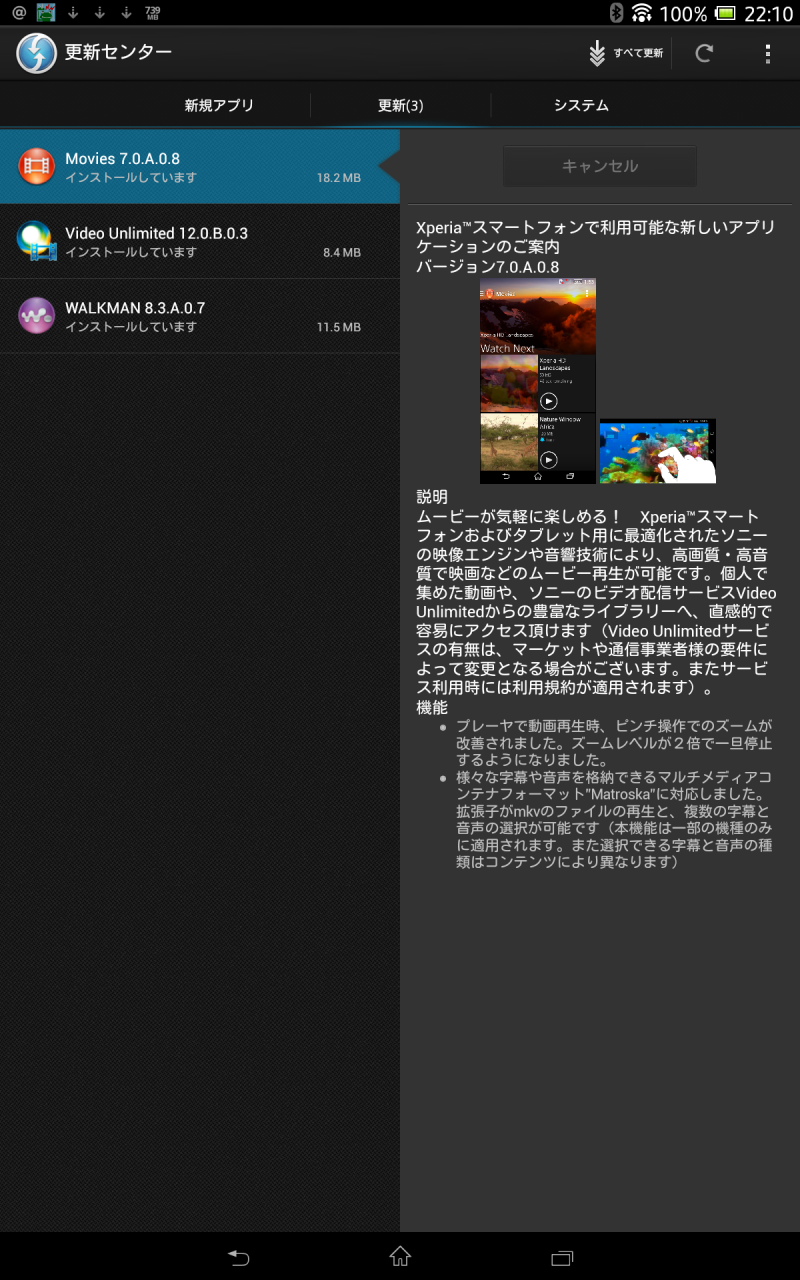Tap the すべて更新 update-all button
Screen dimensions: 800x1280
[x=627, y=53]
